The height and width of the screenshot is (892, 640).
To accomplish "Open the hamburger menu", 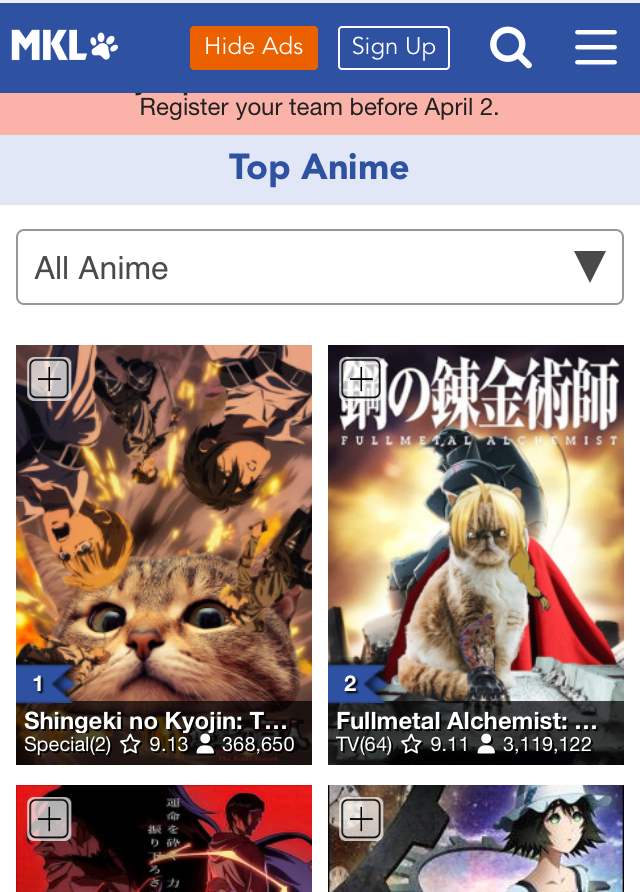I will [x=596, y=47].
